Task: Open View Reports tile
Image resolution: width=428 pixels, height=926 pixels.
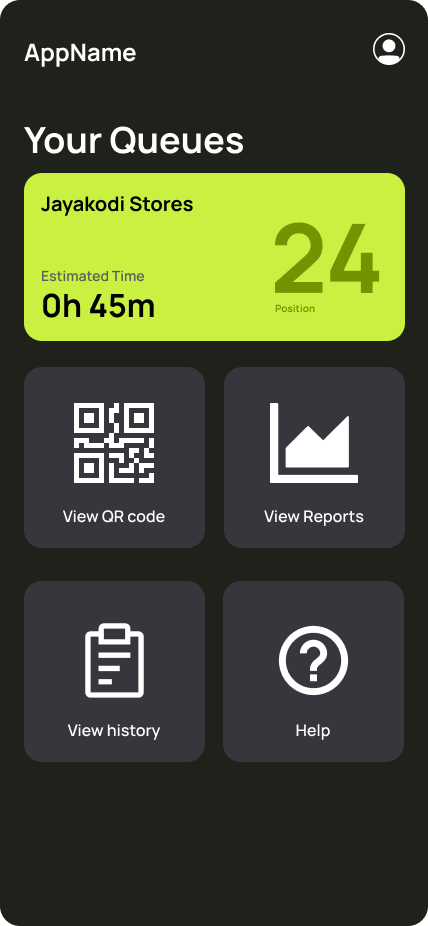Action: click(314, 457)
